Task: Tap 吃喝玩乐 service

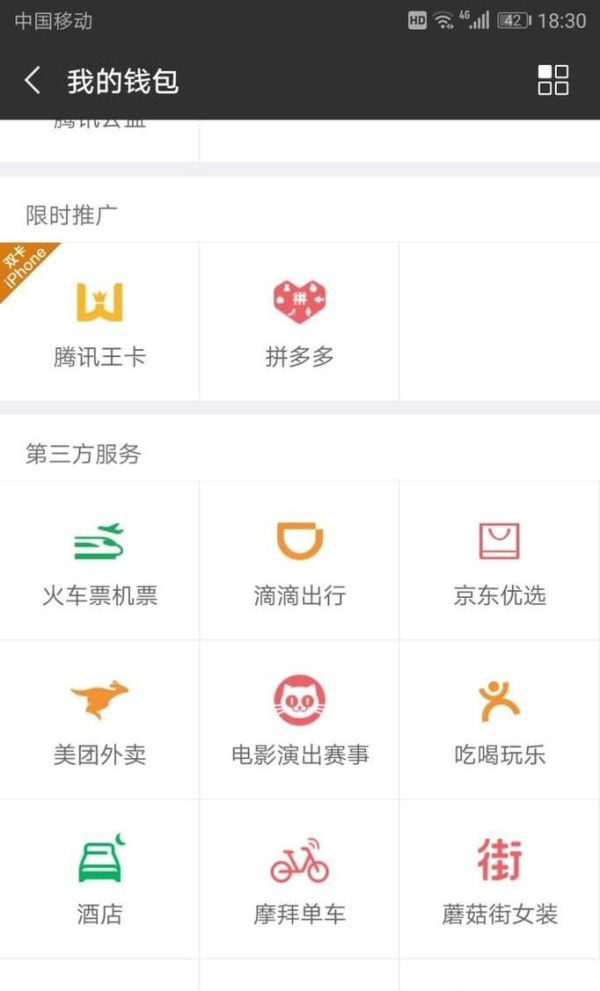Action: tap(499, 720)
